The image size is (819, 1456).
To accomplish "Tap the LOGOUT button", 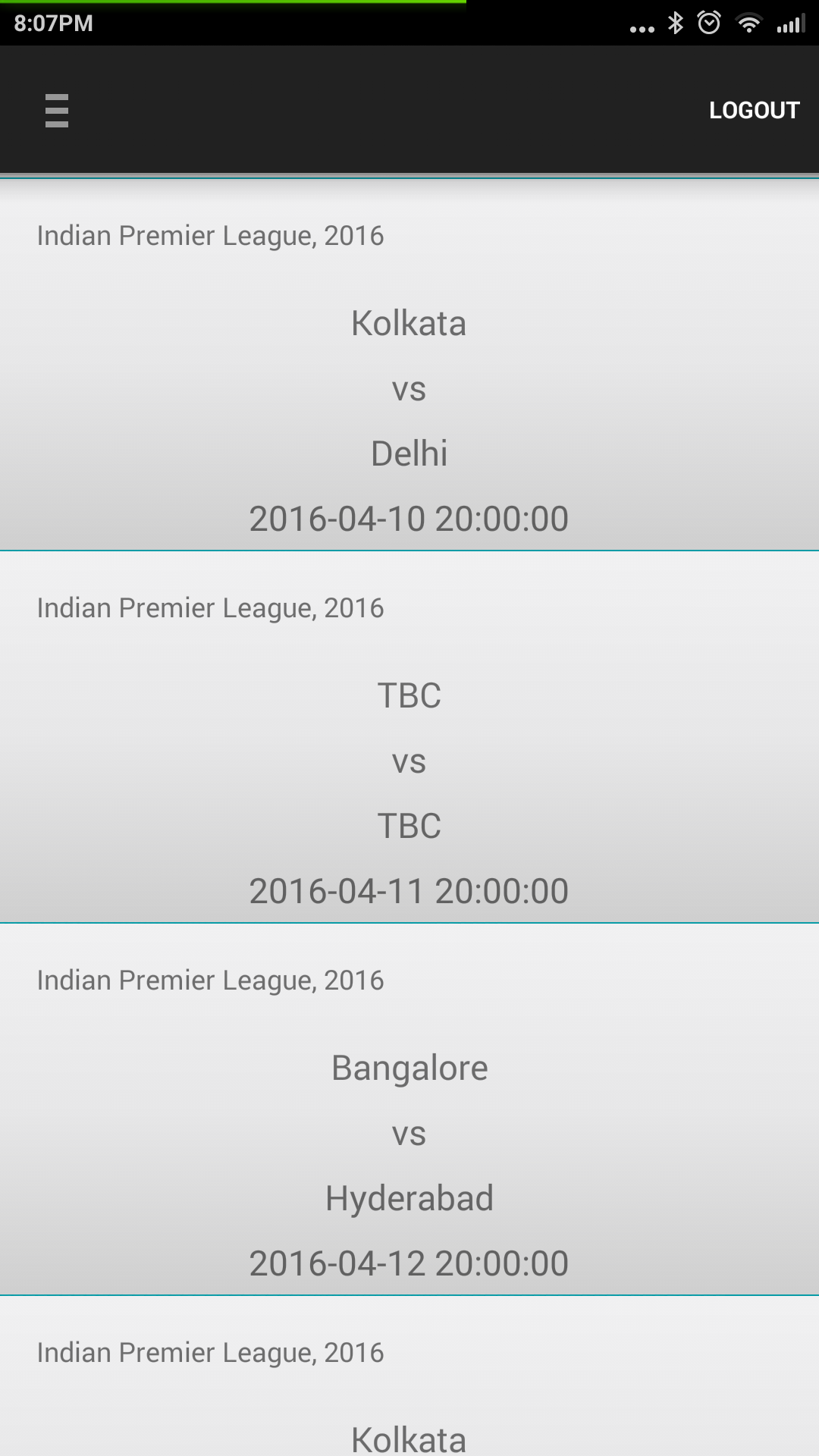I will point(755,110).
